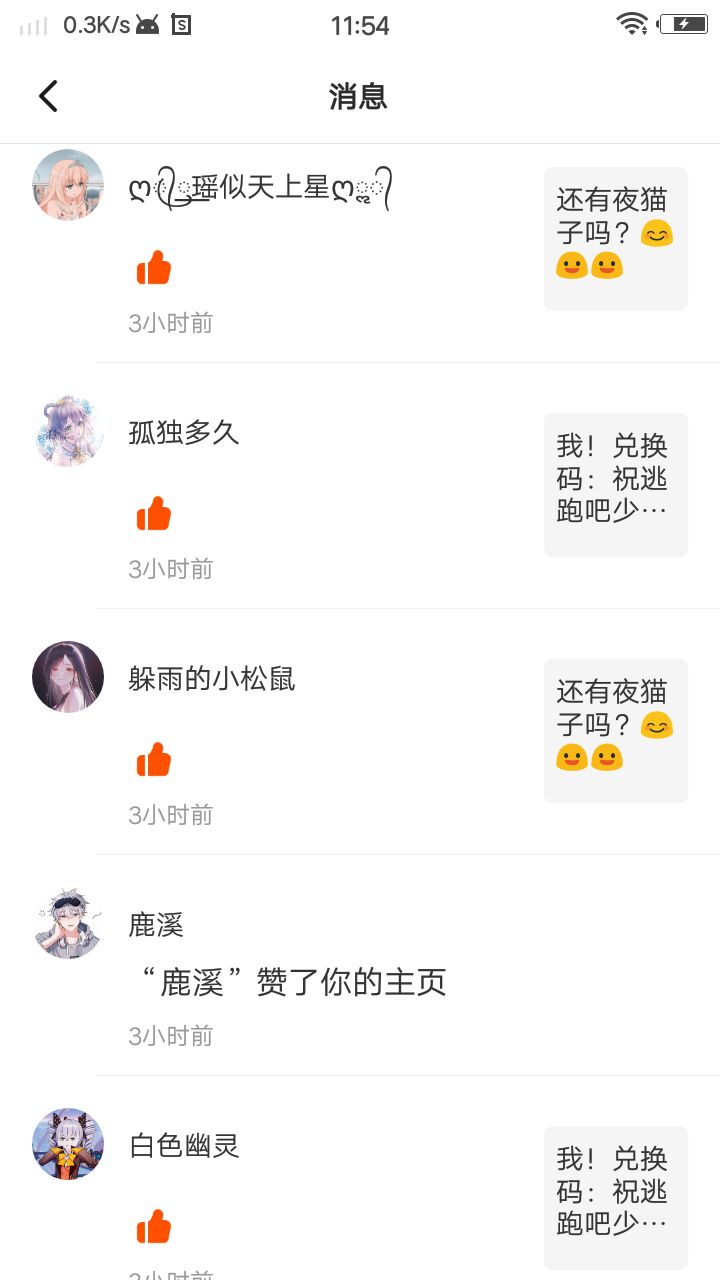Viewport: 720px width, 1280px height.
Task: View 鹿溪's profile picture
Action: point(68,923)
